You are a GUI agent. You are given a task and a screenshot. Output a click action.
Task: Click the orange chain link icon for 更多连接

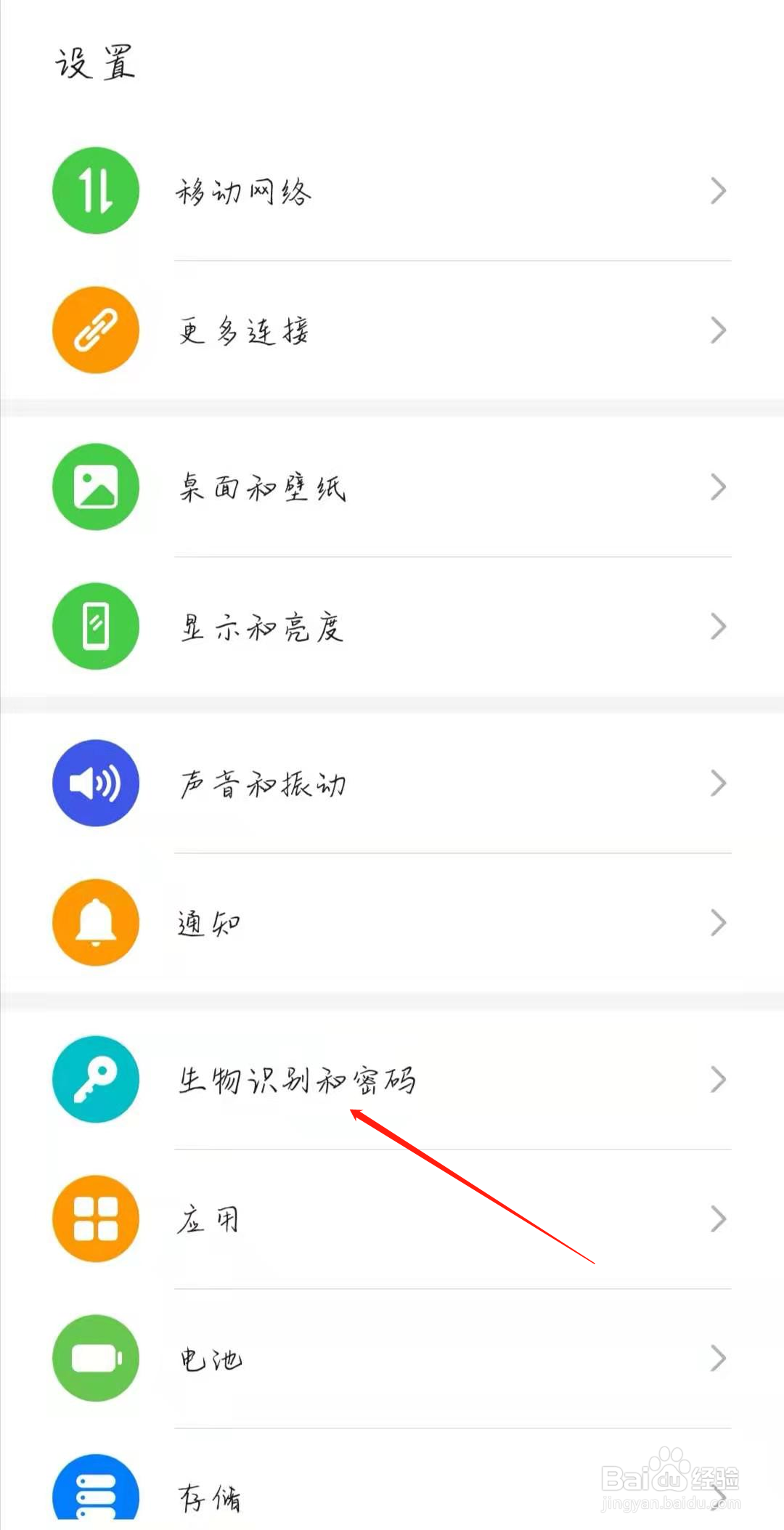(x=95, y=330)
